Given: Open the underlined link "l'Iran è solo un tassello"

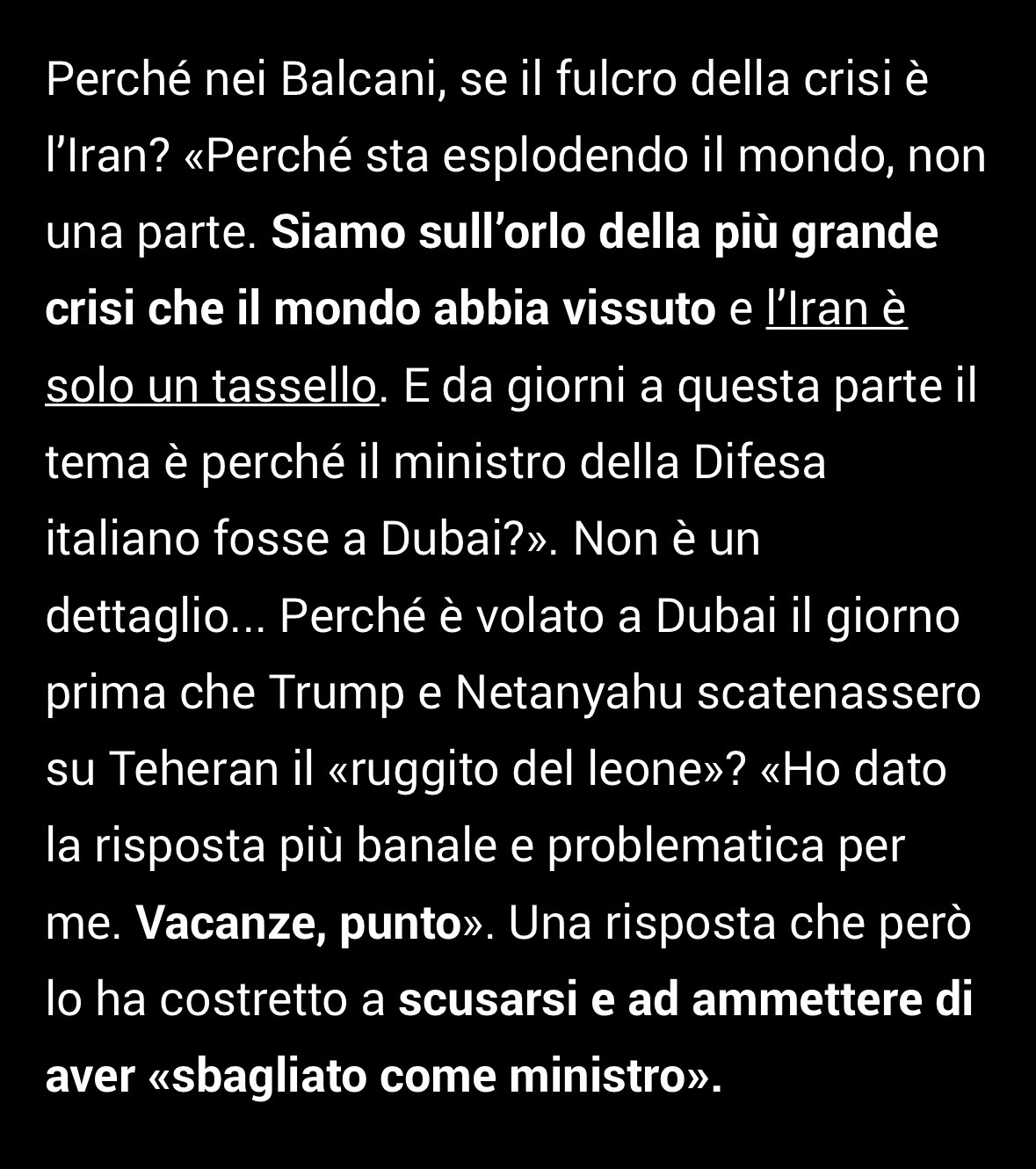Looking at the screenshot, I should (x=211, y=387).
